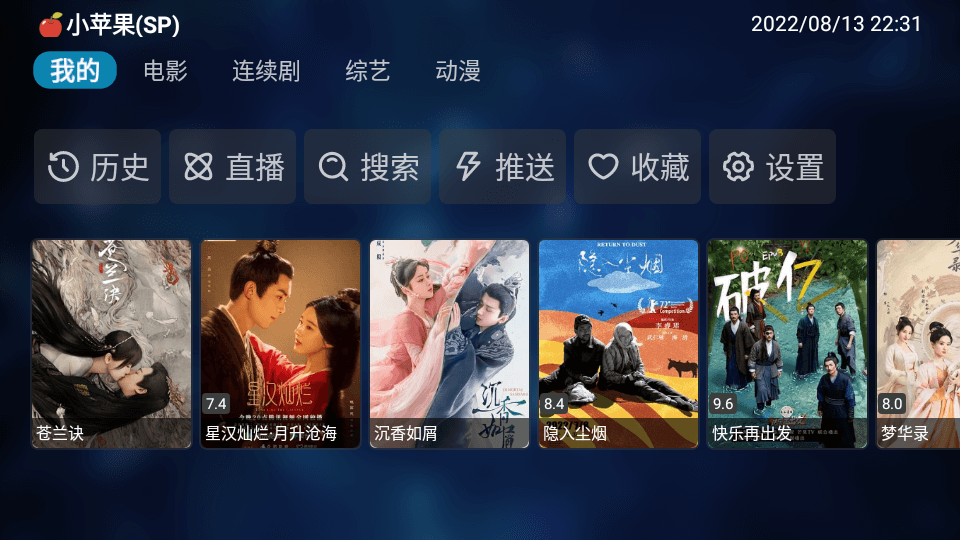Open the 推送 push feature

[x=503, y=167]
